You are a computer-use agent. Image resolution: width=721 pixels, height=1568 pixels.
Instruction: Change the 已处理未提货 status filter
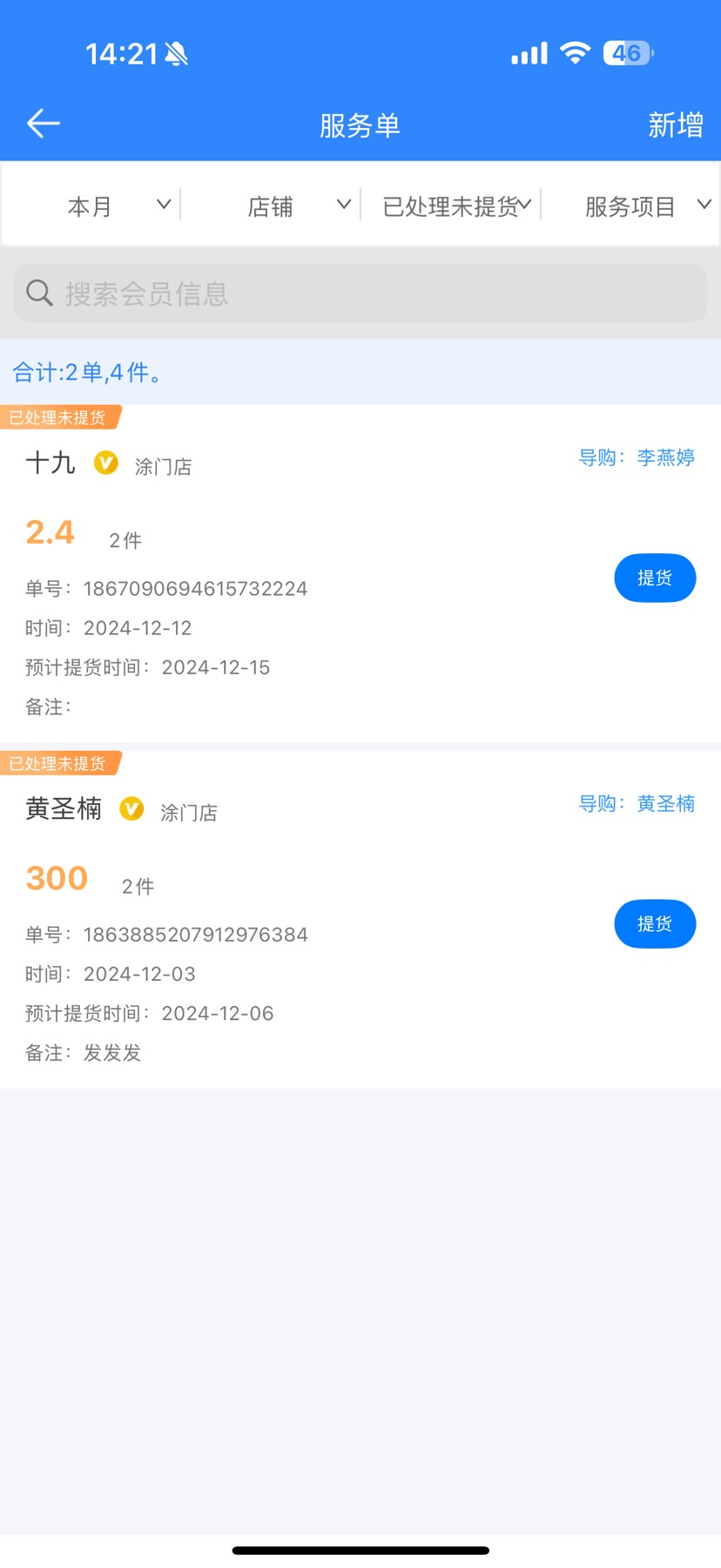[453, 206]
